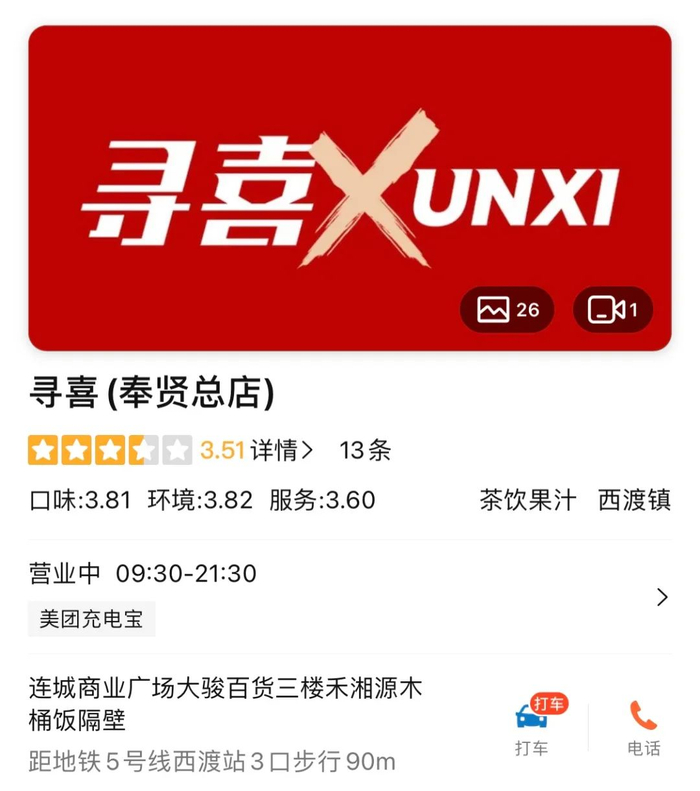The width and height of the screenshot is (700, 791).
Task: Open the 西渡镇 area tag
Action: coord(634,500)
